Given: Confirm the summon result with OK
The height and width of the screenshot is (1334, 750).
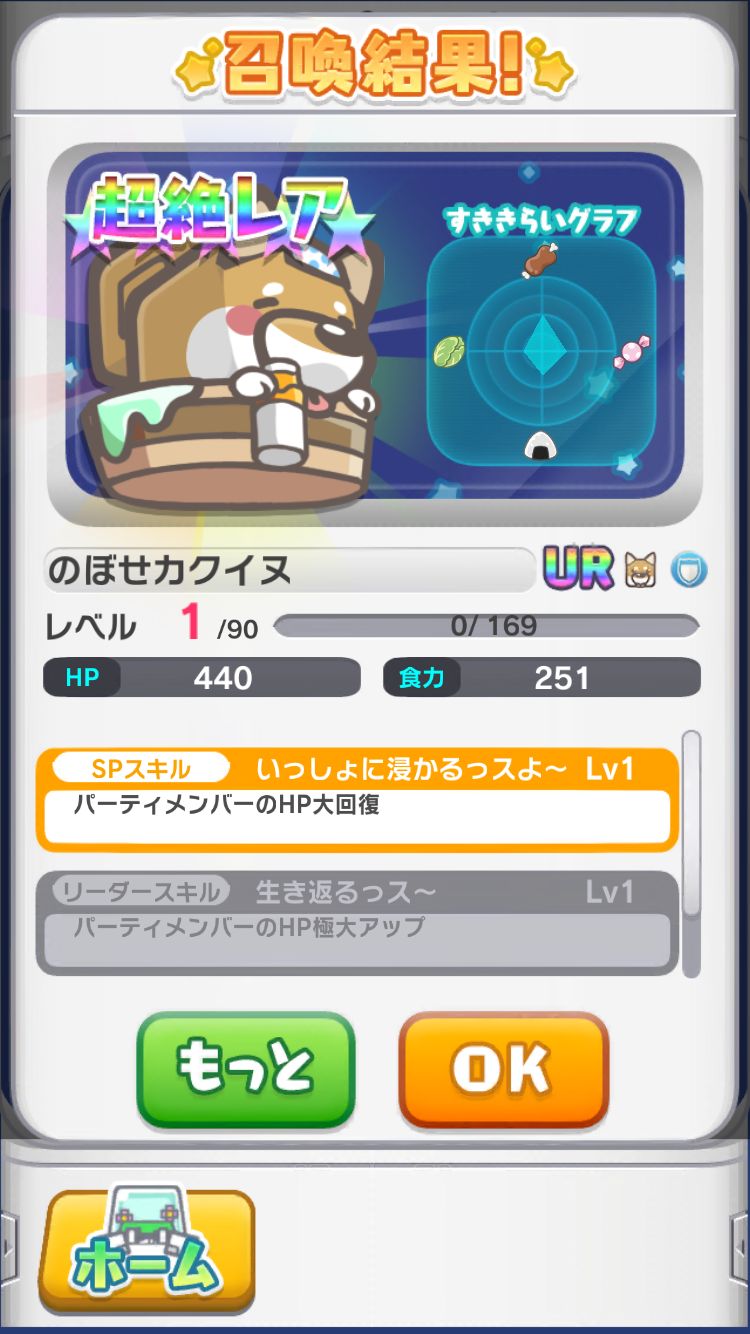Looking at the screenshot, I should (503, 1069).
